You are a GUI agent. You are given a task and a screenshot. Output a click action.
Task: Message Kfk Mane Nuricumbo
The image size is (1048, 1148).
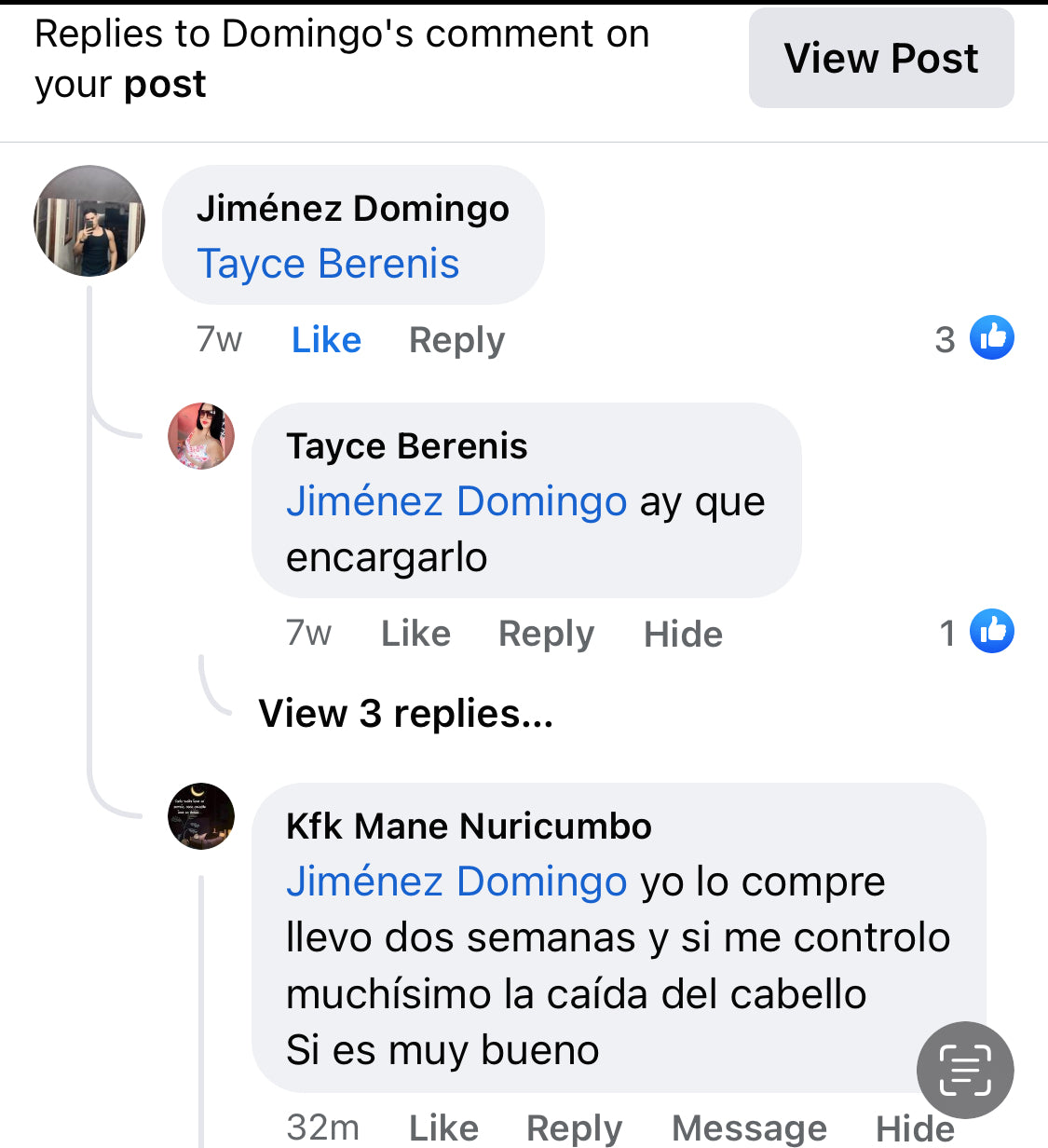coord(749,1127)
